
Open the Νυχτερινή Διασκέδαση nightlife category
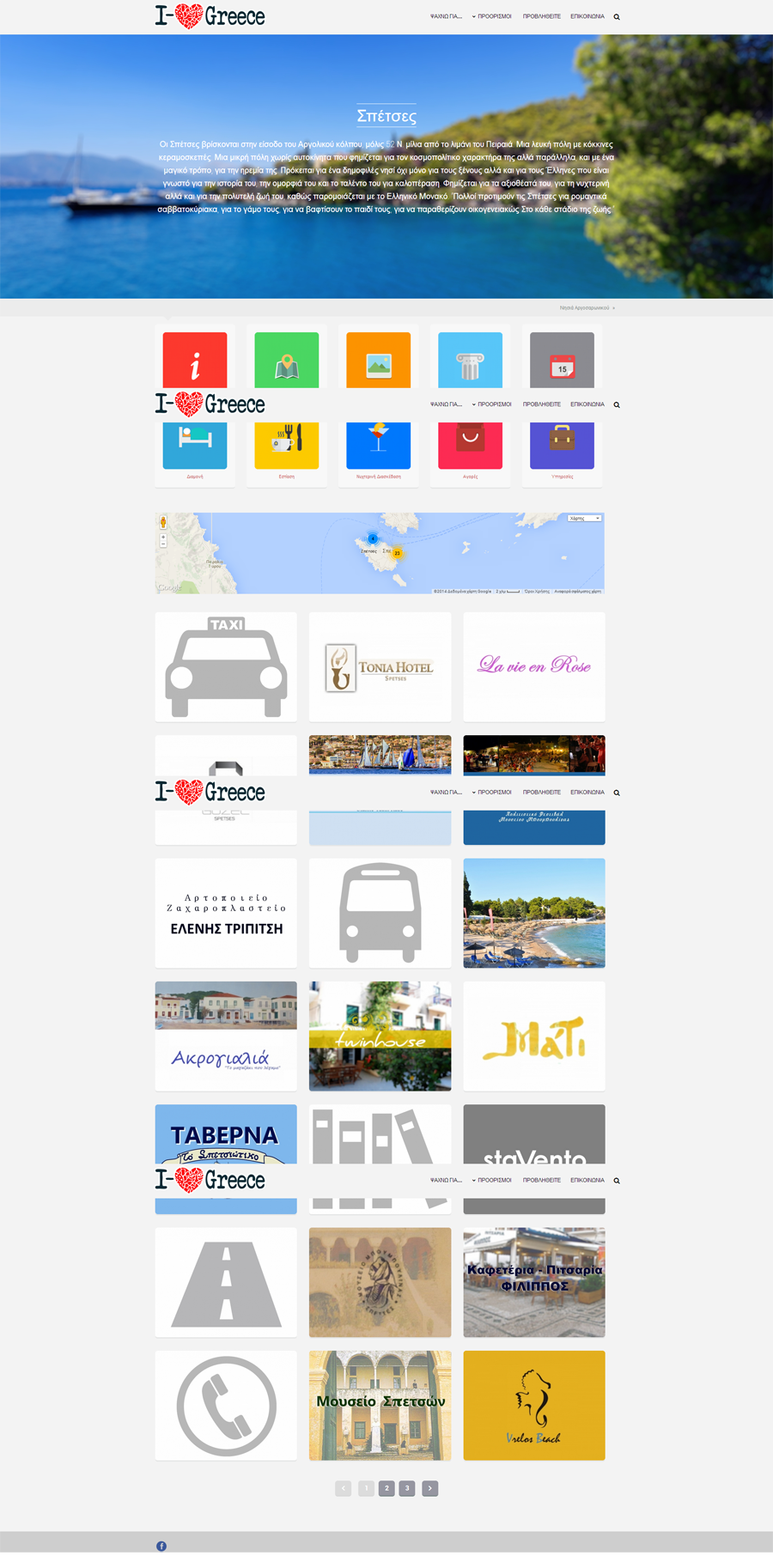[x=379, y=453]
